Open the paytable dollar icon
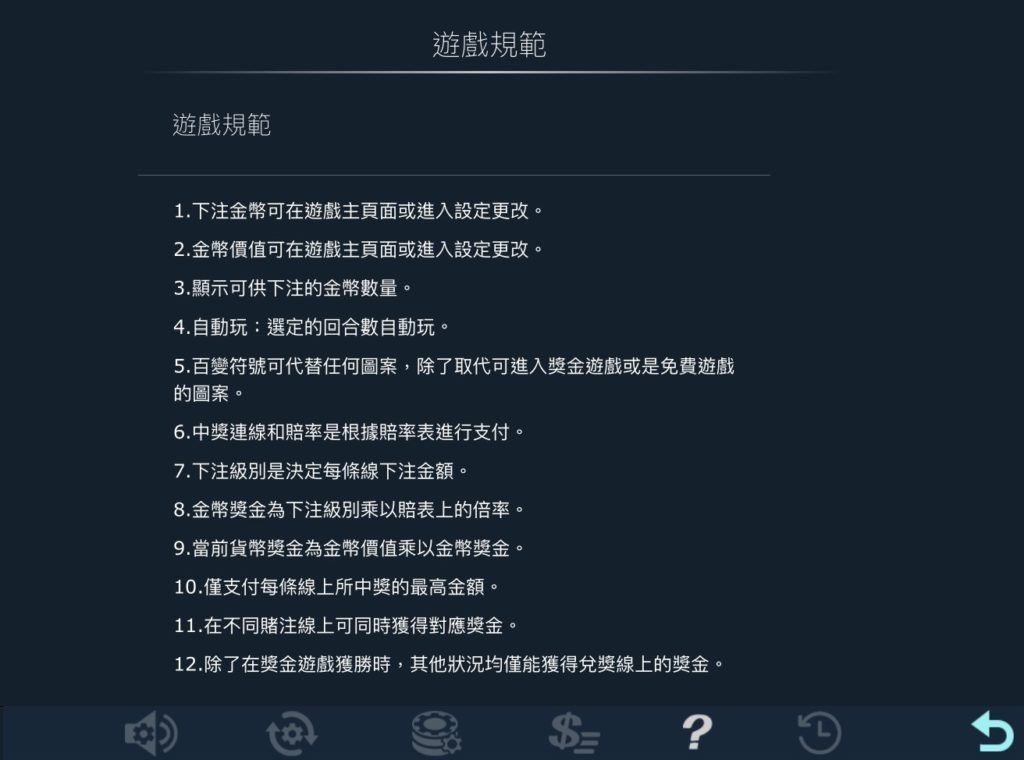Image resolution: width=1024 pixels, height=760 pixels. coord(574,734)
